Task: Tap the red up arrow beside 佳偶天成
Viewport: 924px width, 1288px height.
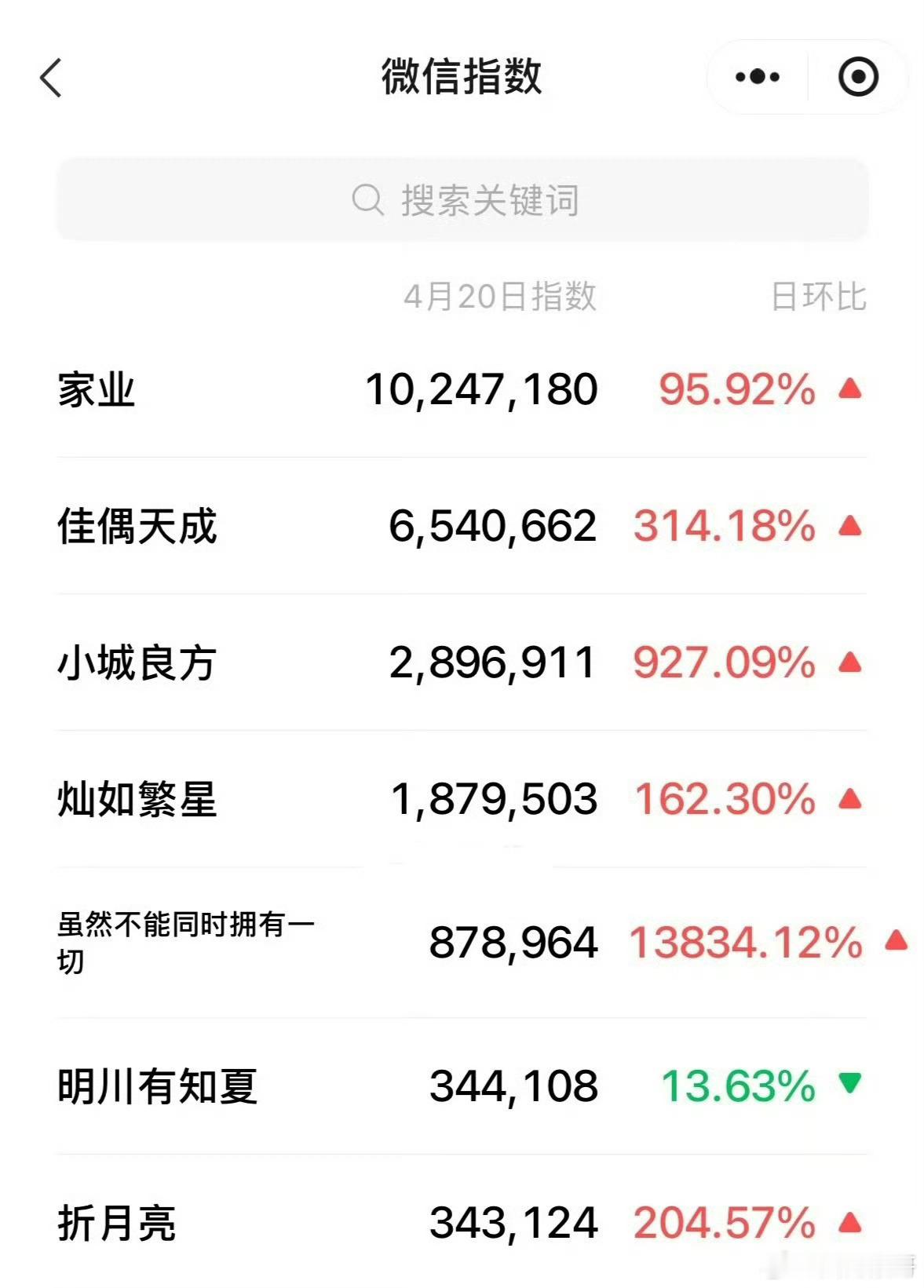Action: click(x=849, y=526)
